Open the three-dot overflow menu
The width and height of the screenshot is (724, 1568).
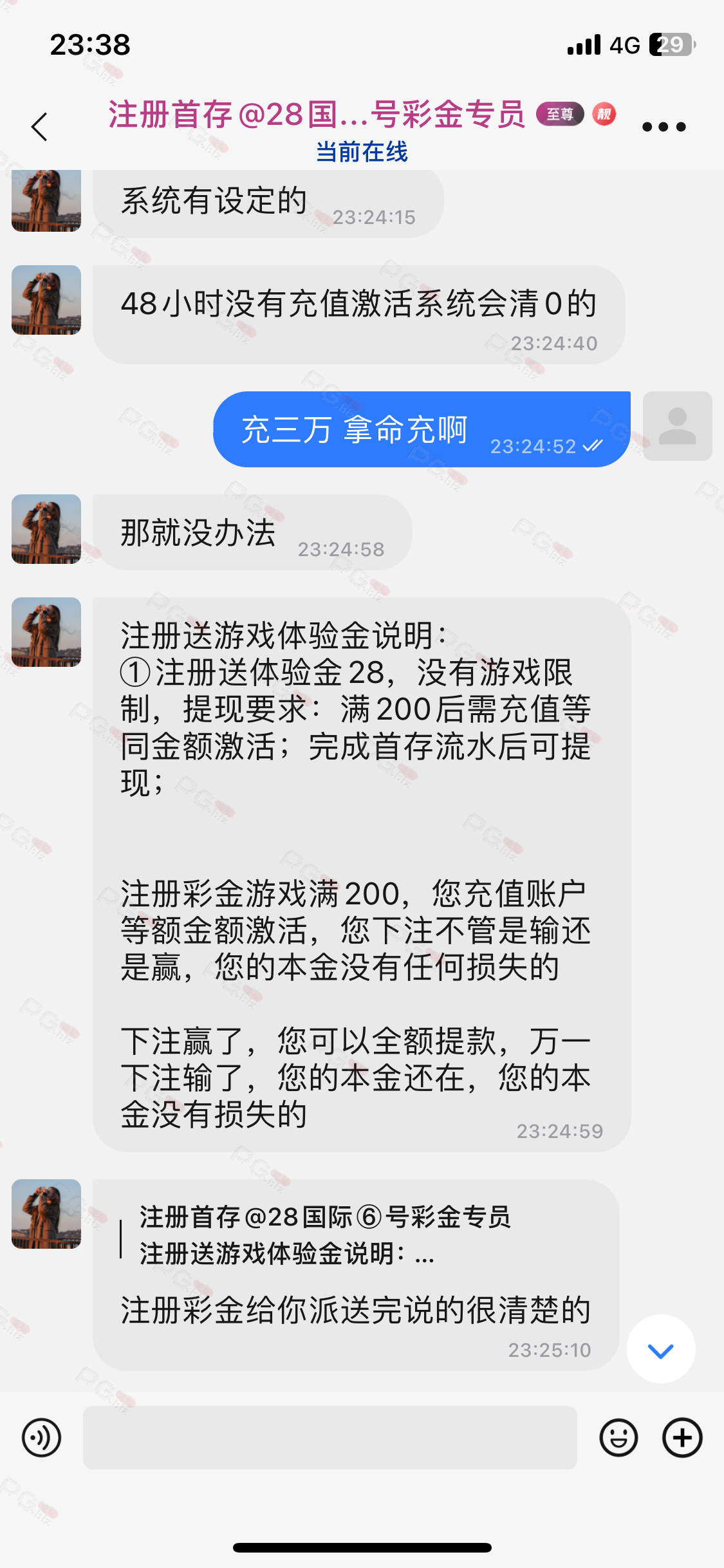point(664,127)
